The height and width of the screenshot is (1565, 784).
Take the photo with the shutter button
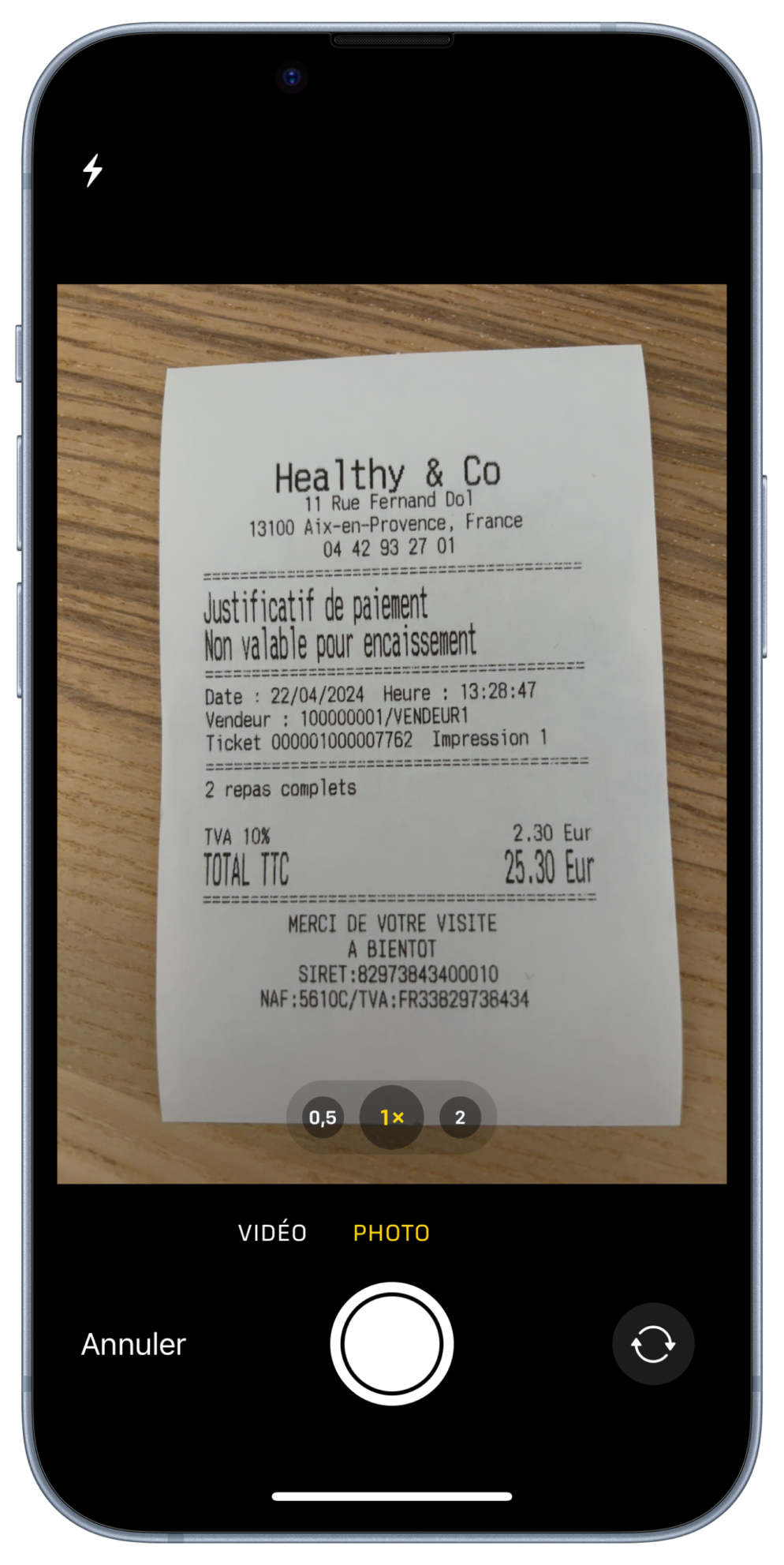tap(392, 1343)
